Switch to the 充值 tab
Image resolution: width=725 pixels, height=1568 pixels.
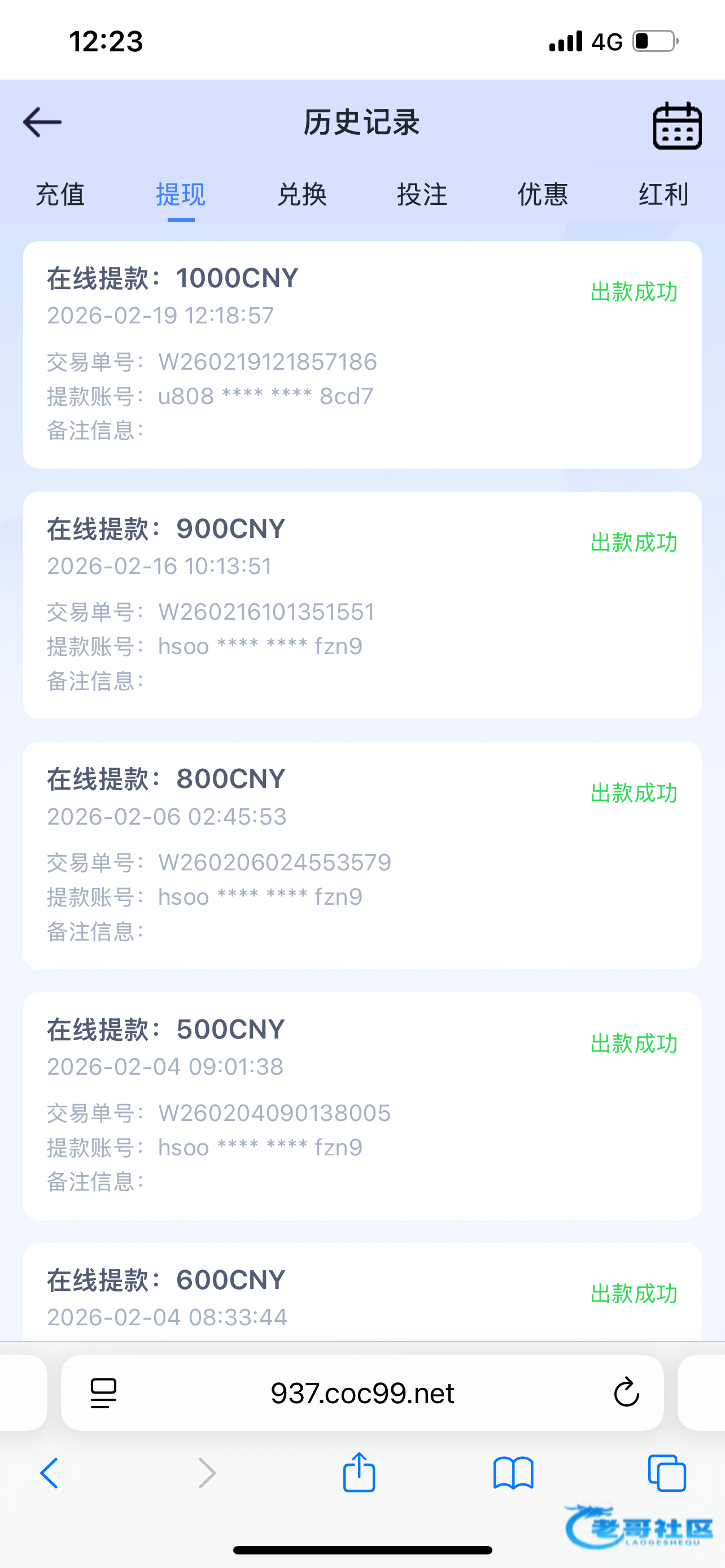[x=60, y=195]
